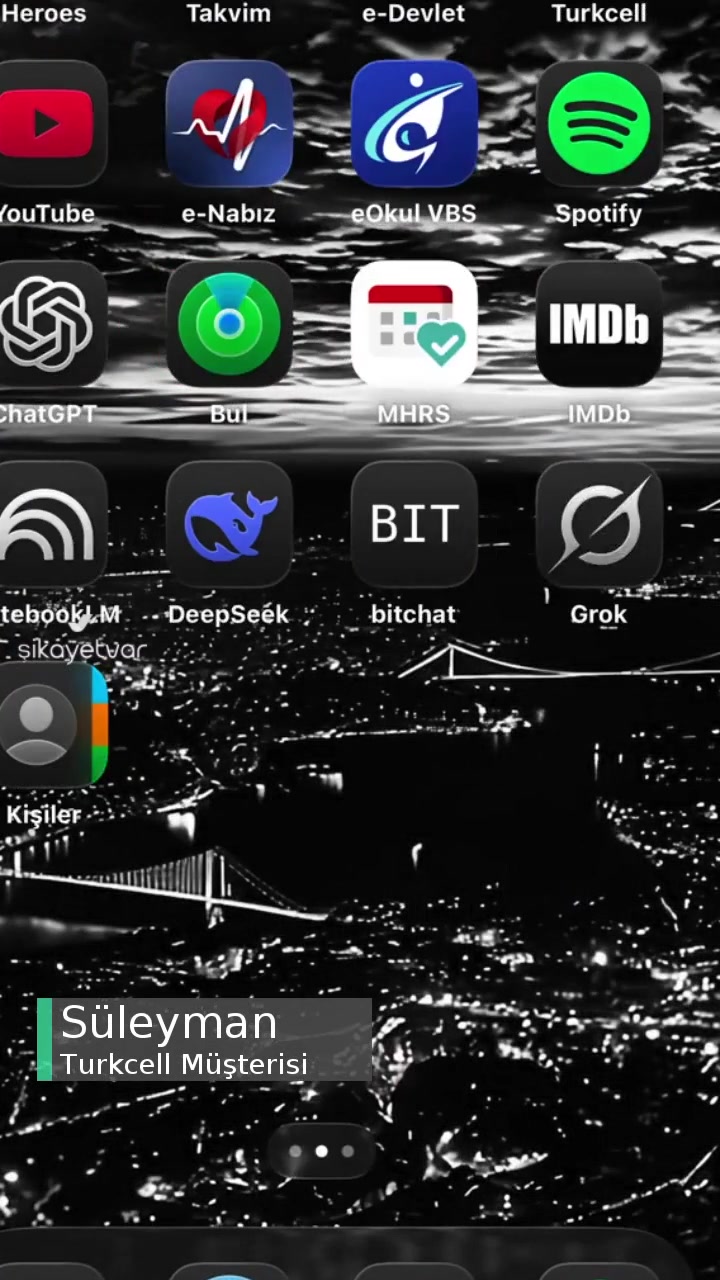Open the ChatGPT app
This screenshot has width=720, height=1280.
tap(48, 324)
